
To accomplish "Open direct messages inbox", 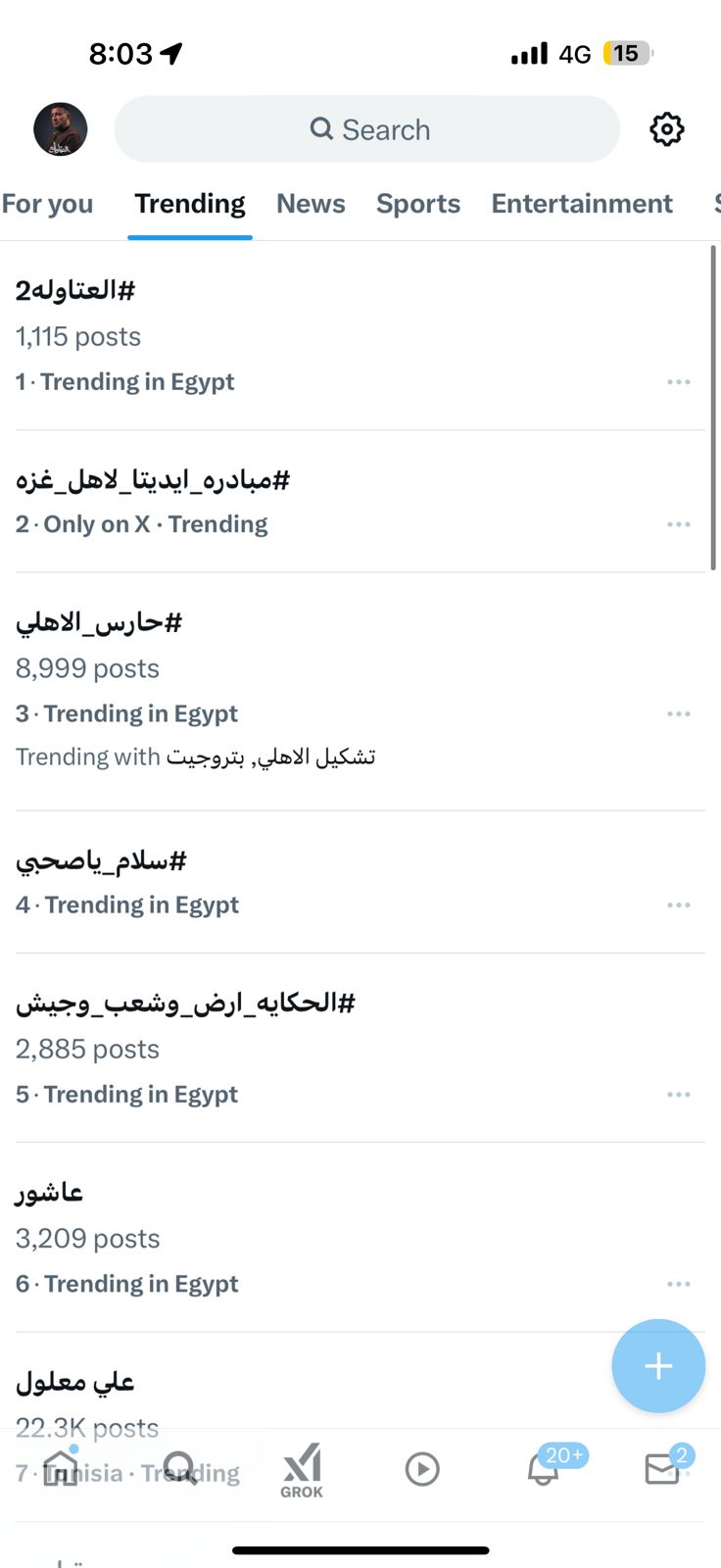I will (662, 1470).
